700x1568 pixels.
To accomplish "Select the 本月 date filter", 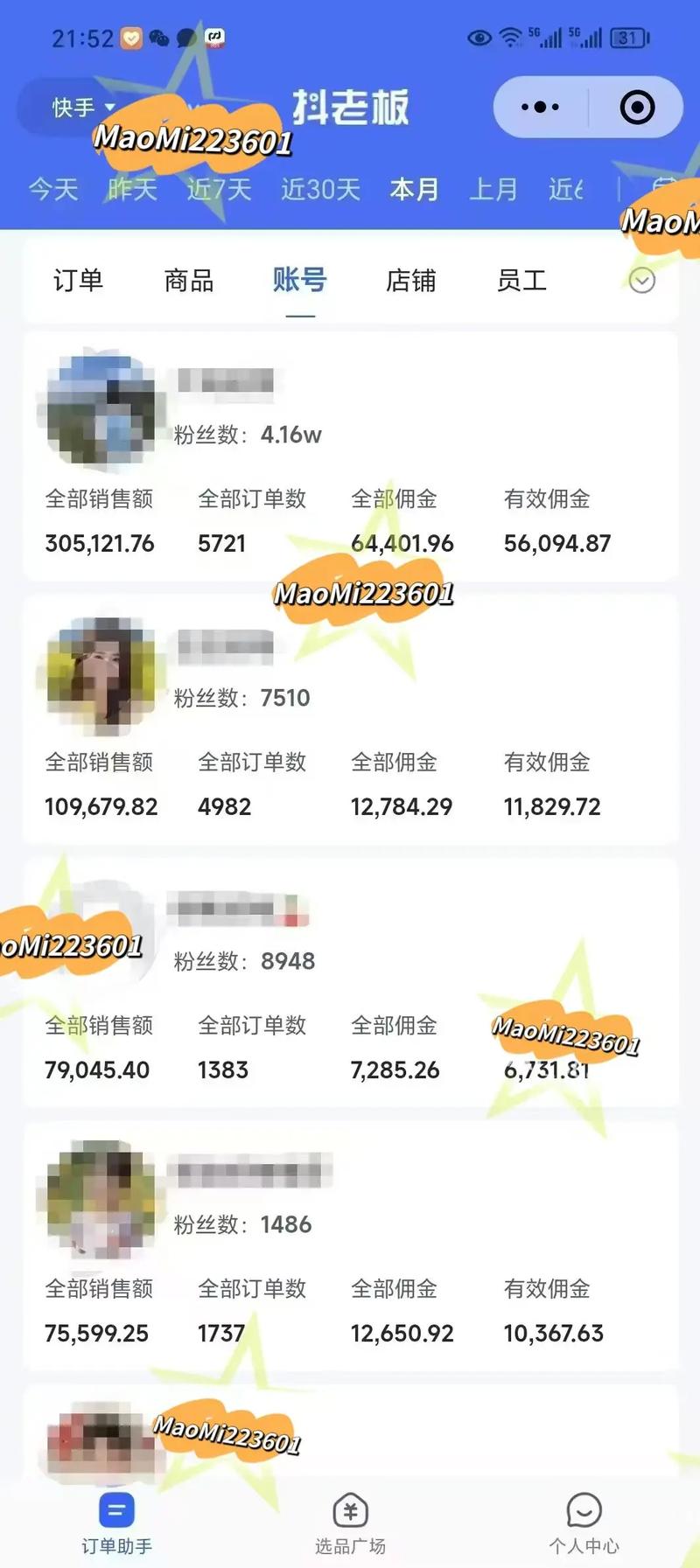I will pos(414,189).
